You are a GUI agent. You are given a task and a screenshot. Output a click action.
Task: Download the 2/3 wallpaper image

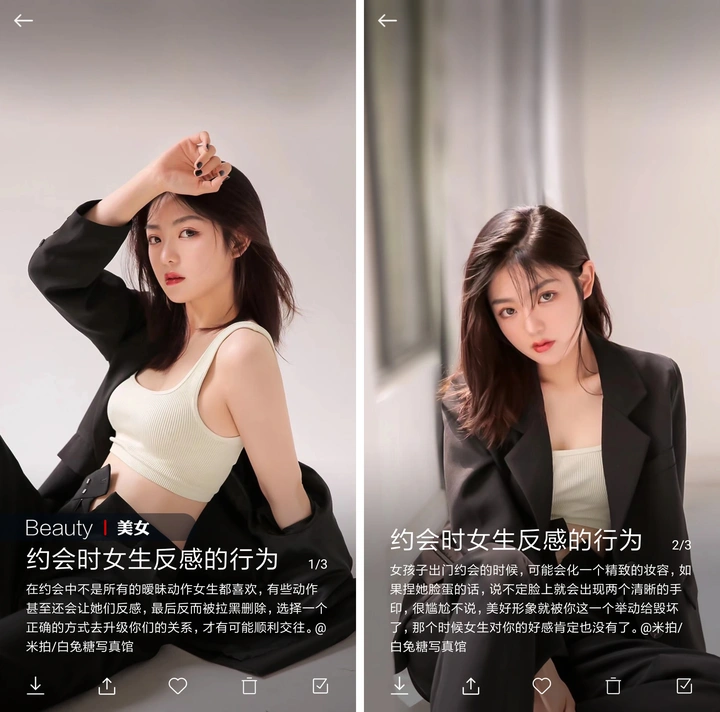pos(400,685)
